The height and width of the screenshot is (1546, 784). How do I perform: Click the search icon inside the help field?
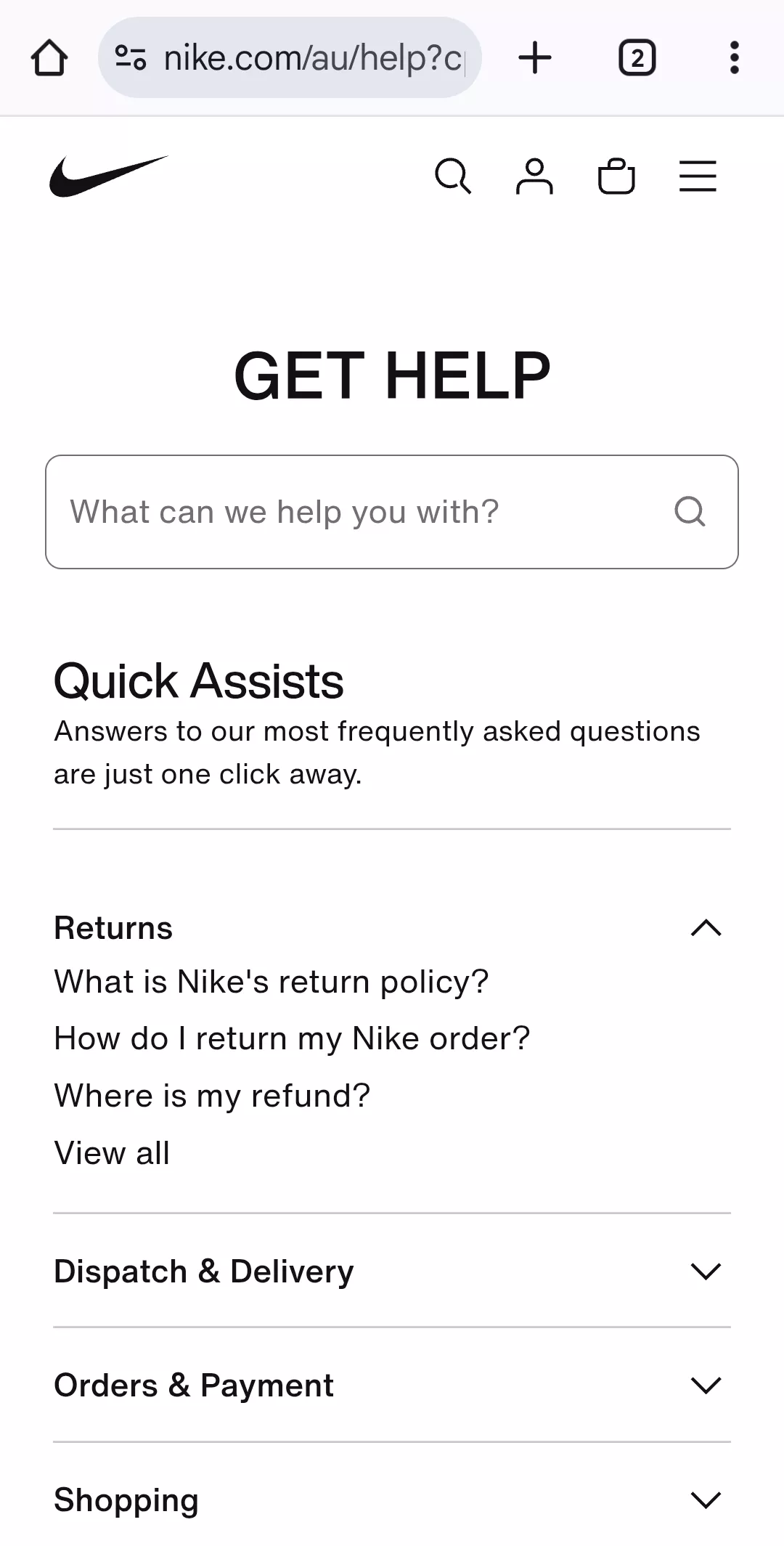click(689, 511)
